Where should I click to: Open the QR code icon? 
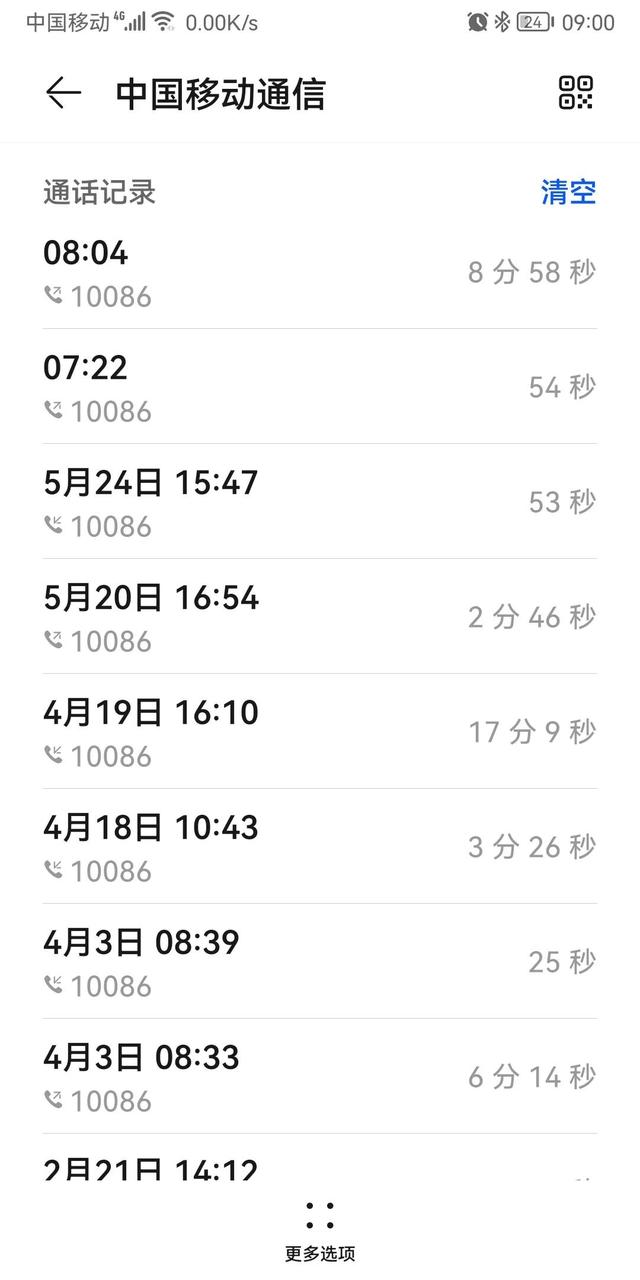pos(575,92)
